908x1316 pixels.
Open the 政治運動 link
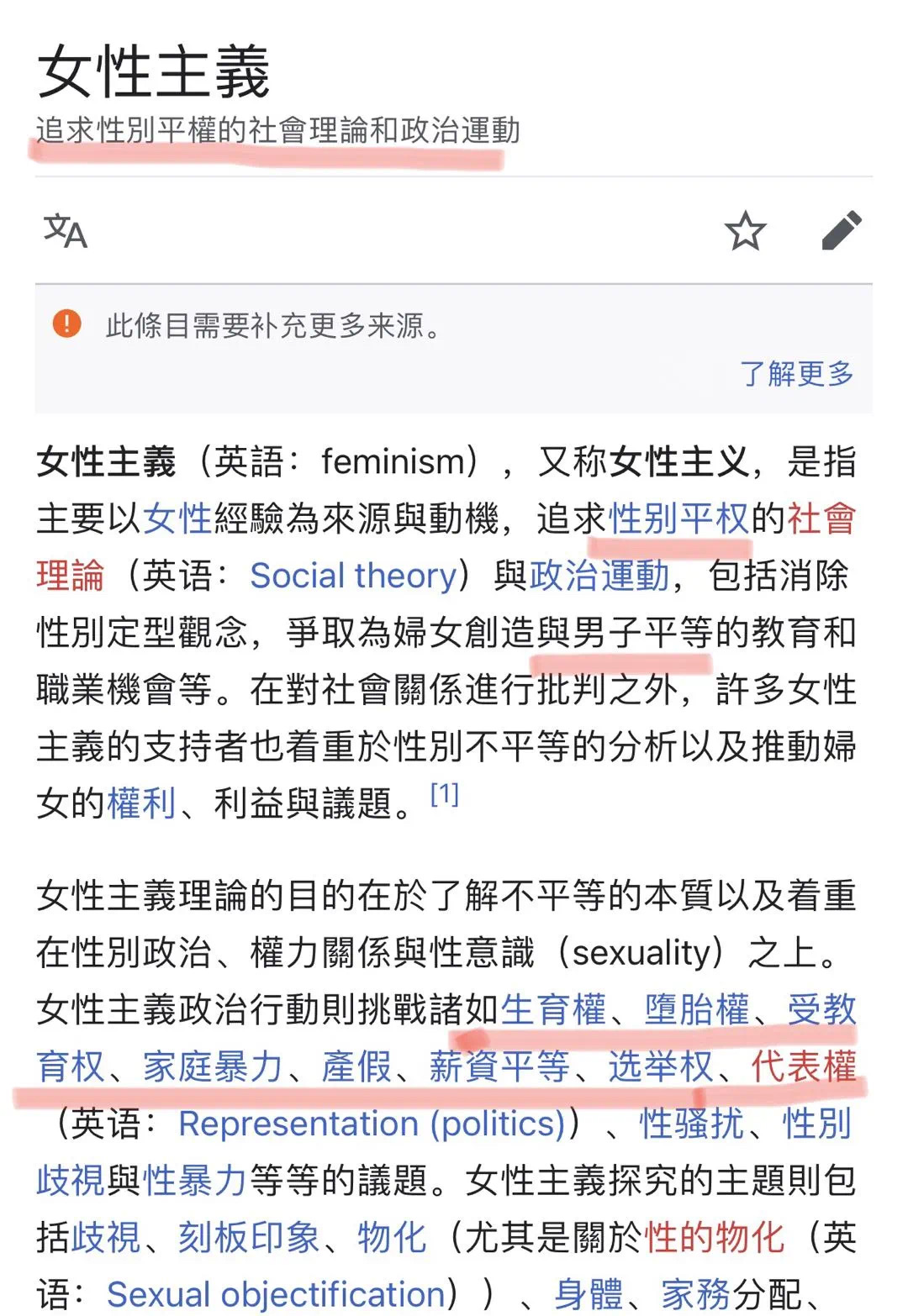599,576
